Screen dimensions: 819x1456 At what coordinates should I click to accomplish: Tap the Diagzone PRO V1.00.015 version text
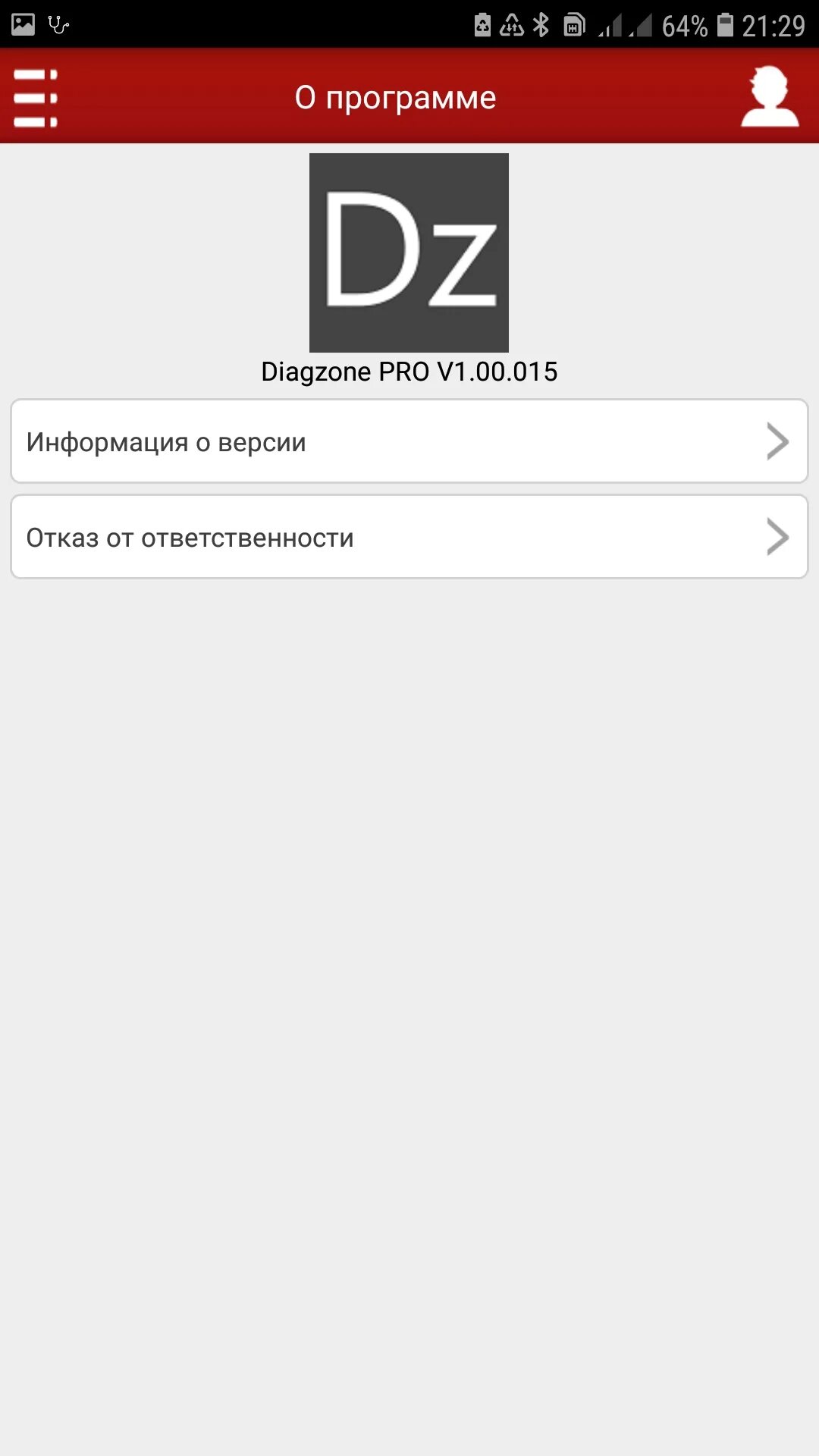click(x=408, y=372)
